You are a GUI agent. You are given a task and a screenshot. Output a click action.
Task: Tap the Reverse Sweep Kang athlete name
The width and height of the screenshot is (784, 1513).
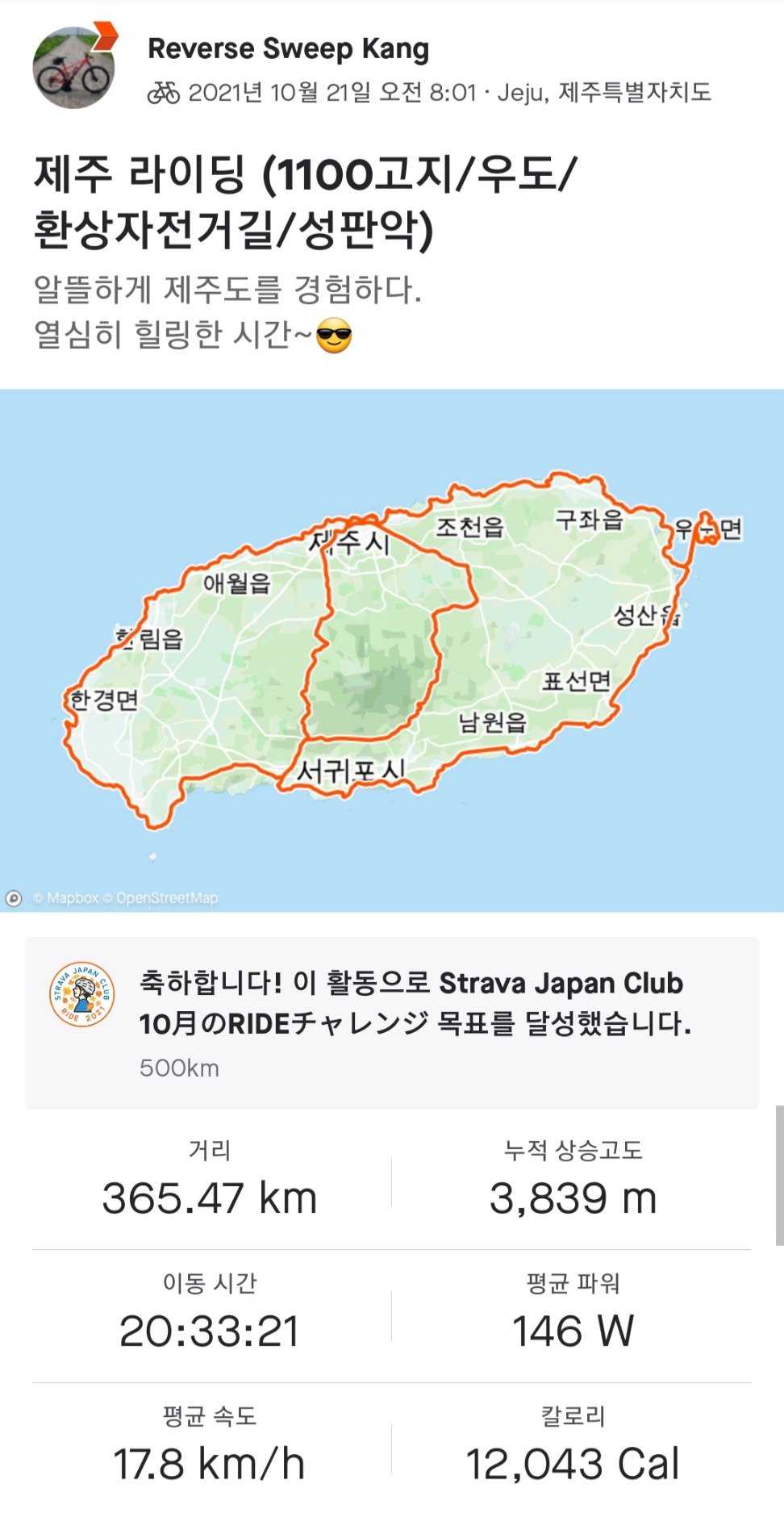coord(288,49)
